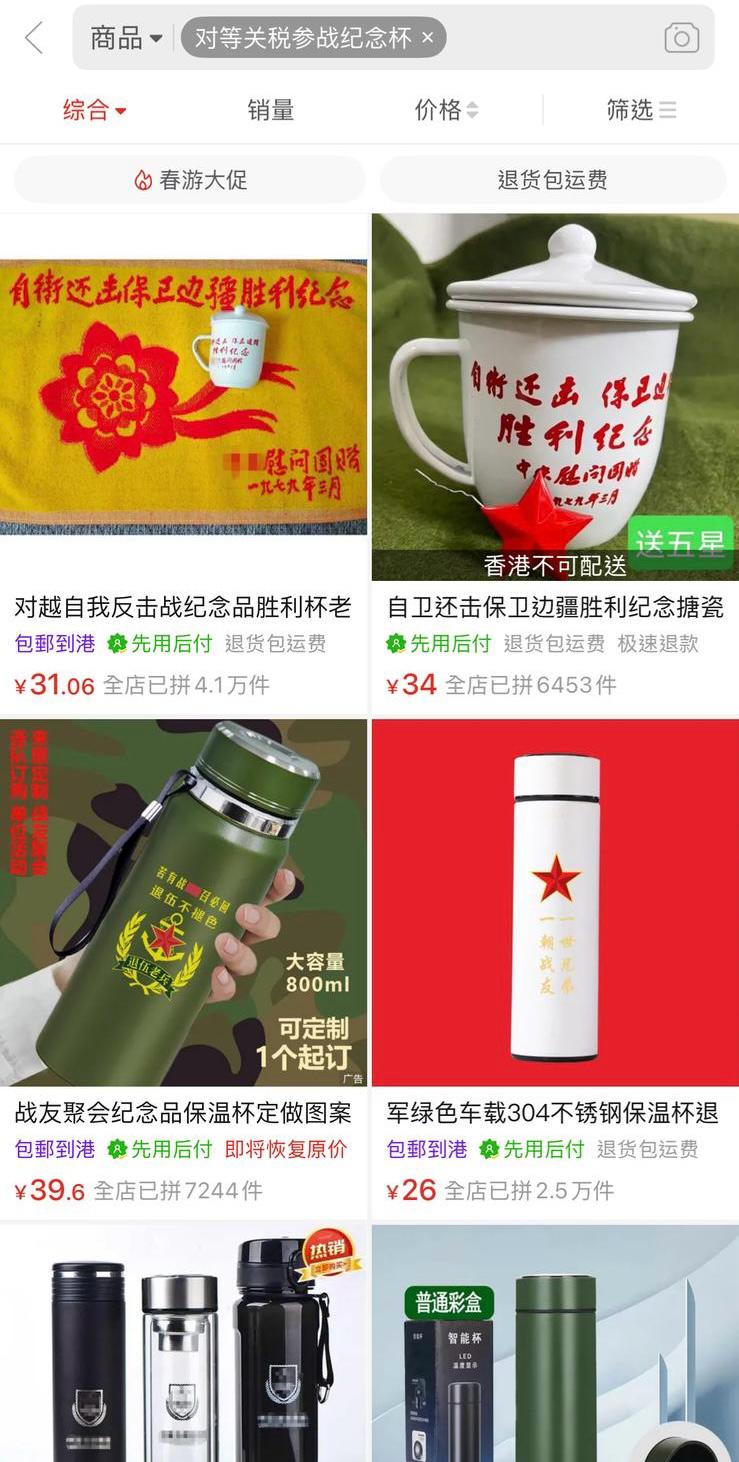Remove the search keyword tag with the × mark
739x1462 pixels.
[427, 36]
